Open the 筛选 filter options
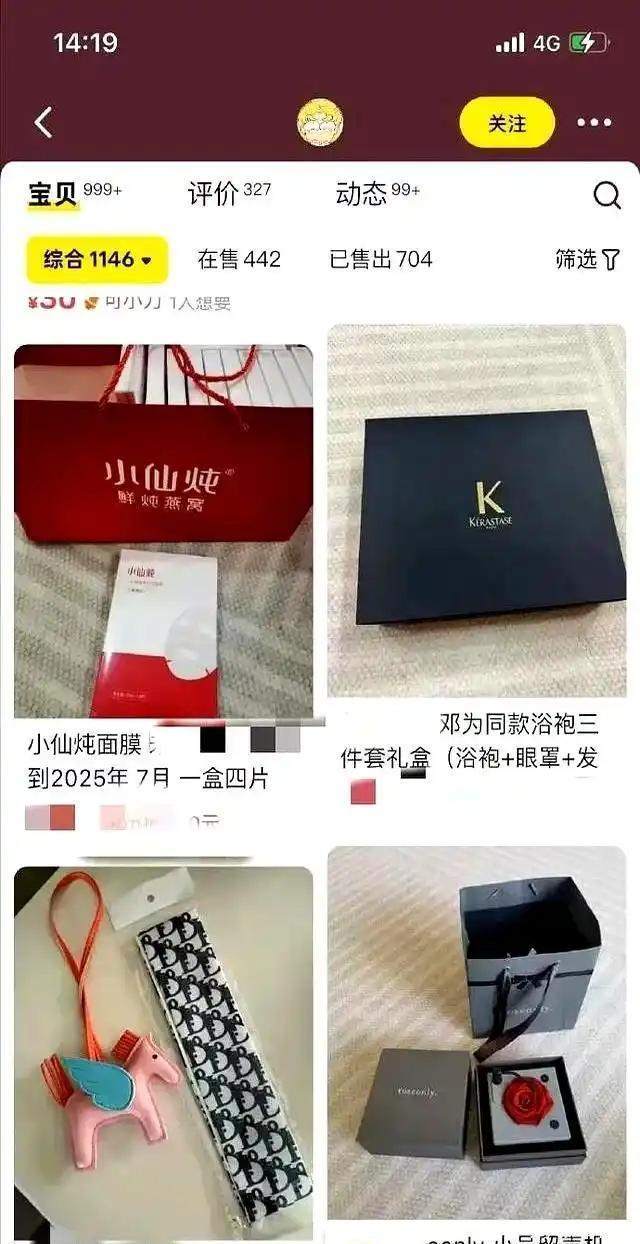The image size is (640, 1244). coord(588,260)
